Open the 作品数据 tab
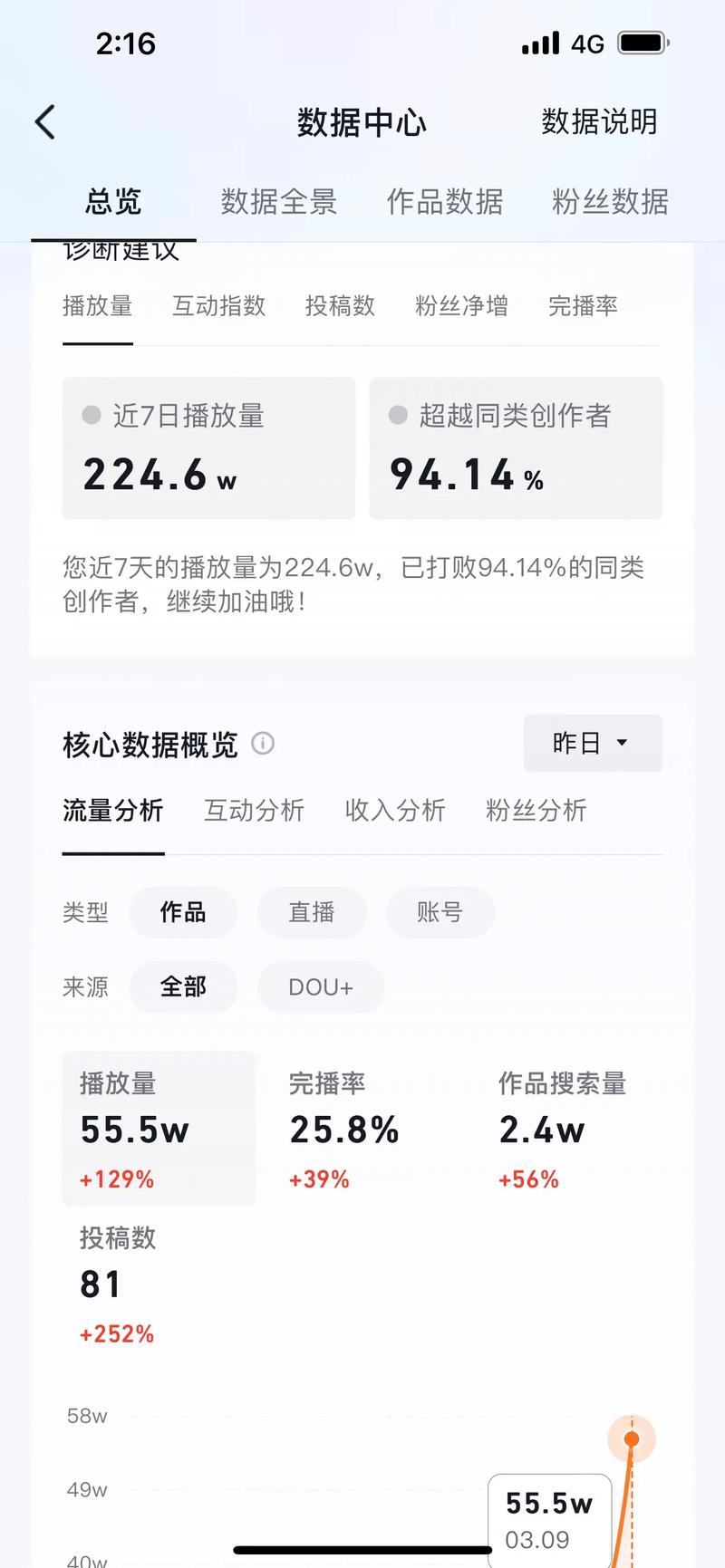 pyautogui.click(x=444, y=201)
